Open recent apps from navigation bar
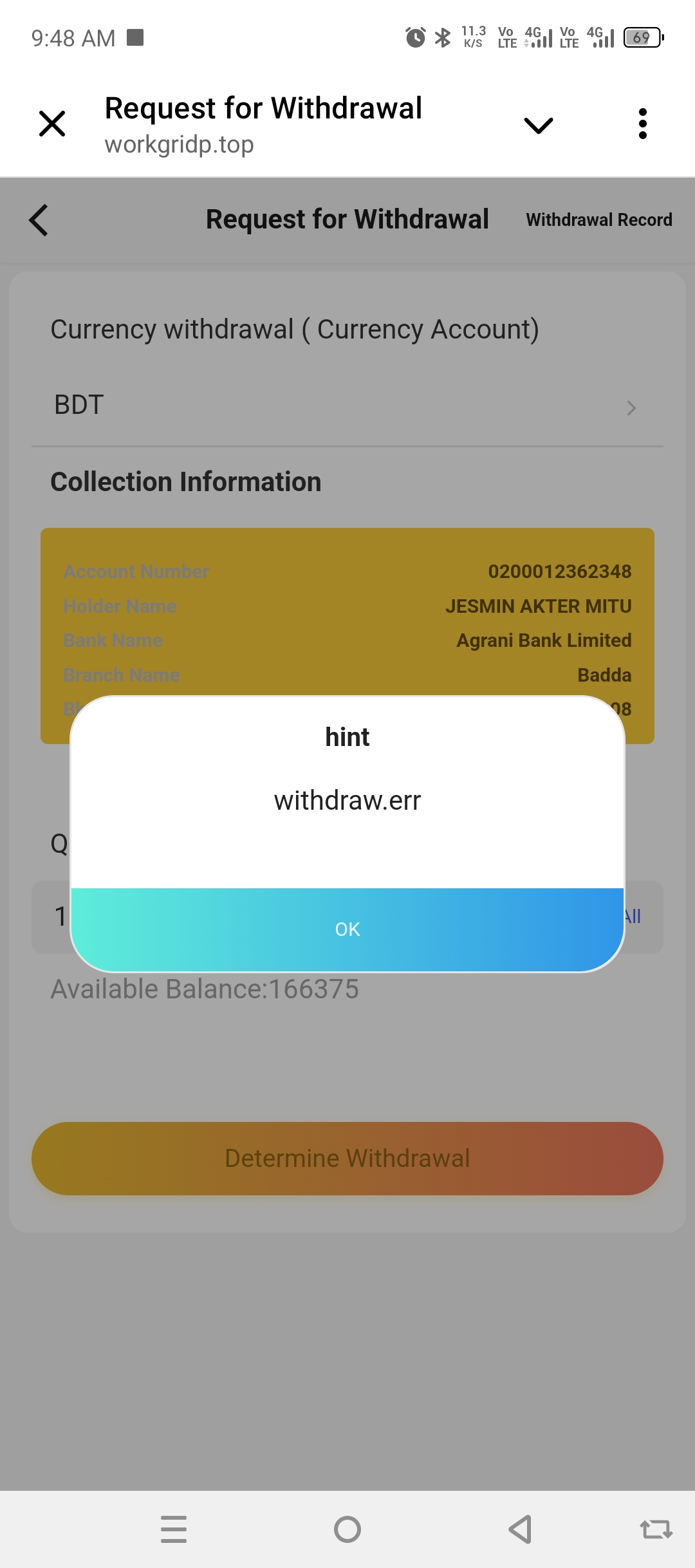The image size is (695, 1568). click(x=174, y=1529)
